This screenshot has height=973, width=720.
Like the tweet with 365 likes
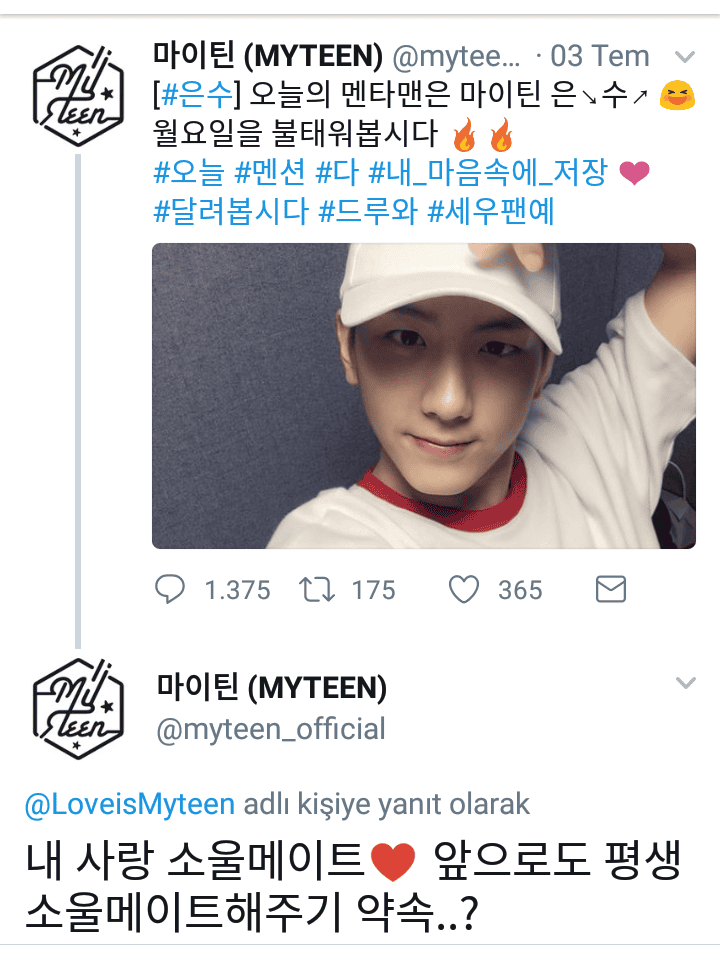[464, 590]
